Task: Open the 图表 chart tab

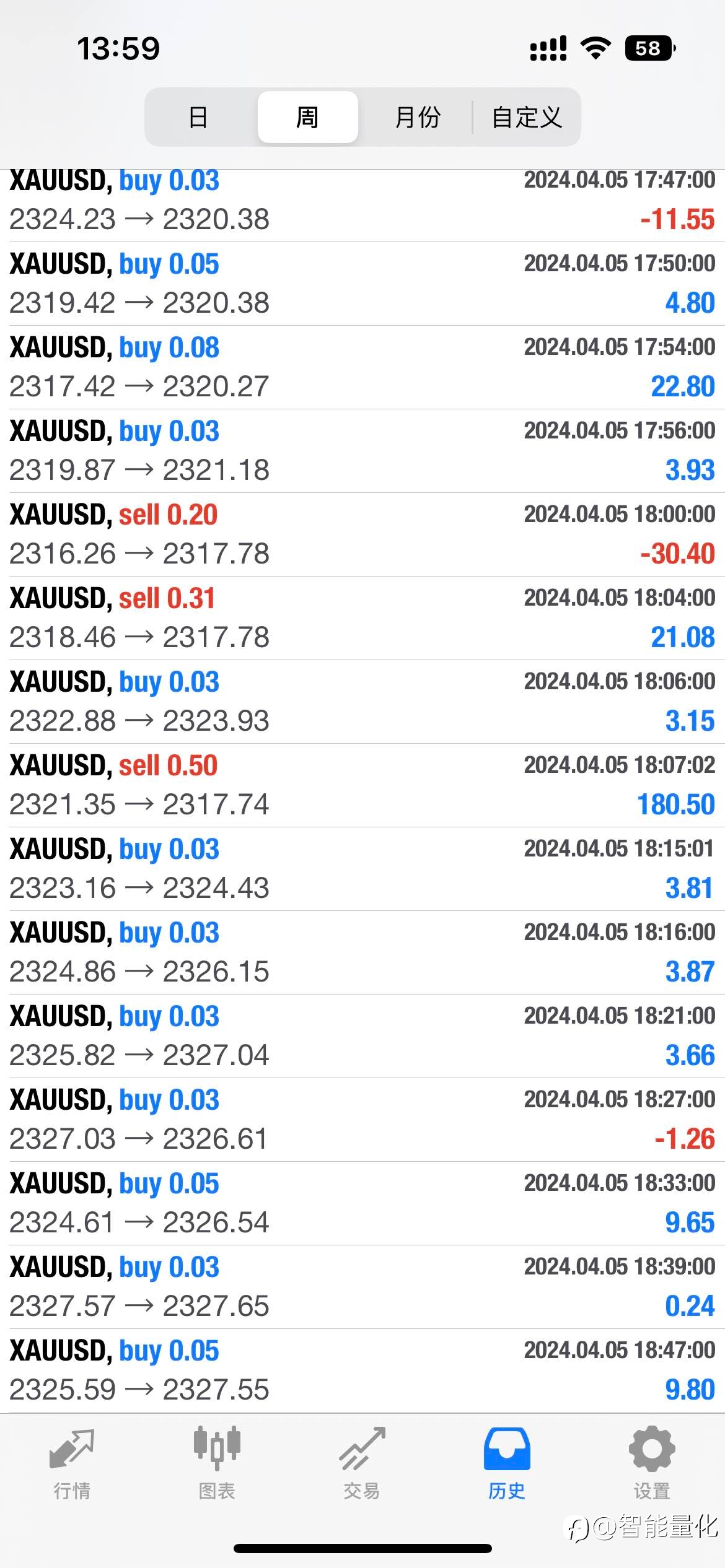Action: [217, 1464]
